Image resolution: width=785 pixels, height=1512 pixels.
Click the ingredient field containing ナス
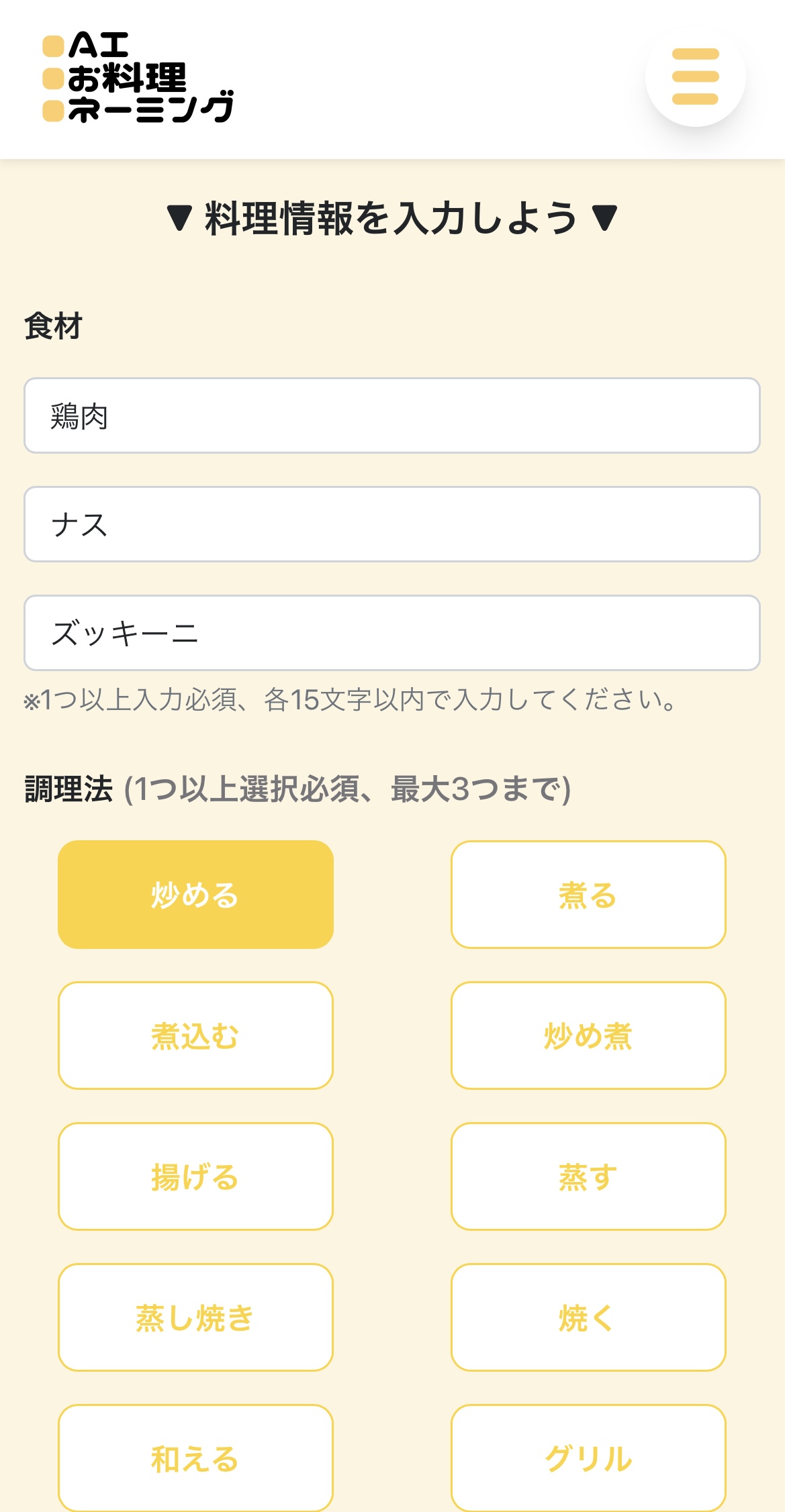pyautogui.click(x=392, y=523)
